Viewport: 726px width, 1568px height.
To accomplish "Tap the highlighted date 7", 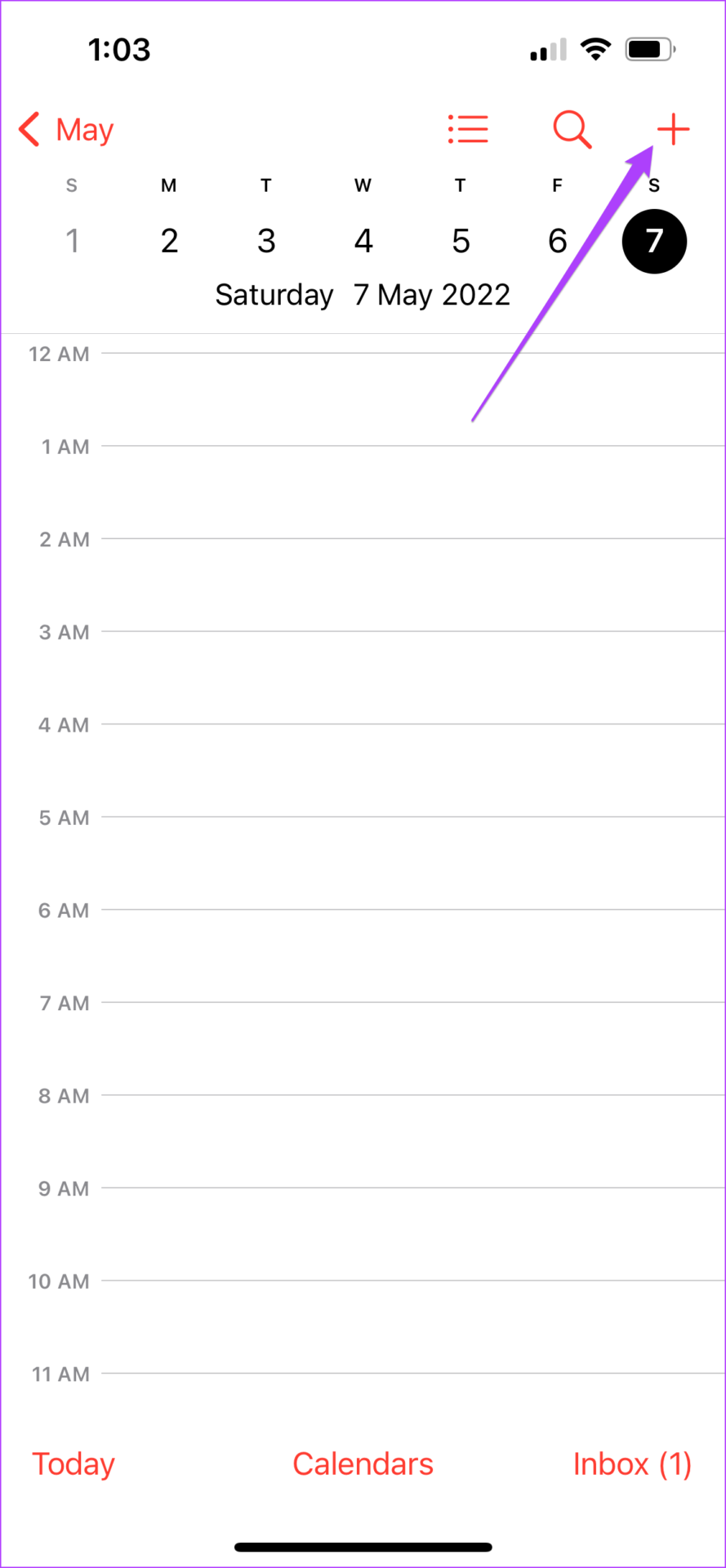I will click(x=654, y=242).
